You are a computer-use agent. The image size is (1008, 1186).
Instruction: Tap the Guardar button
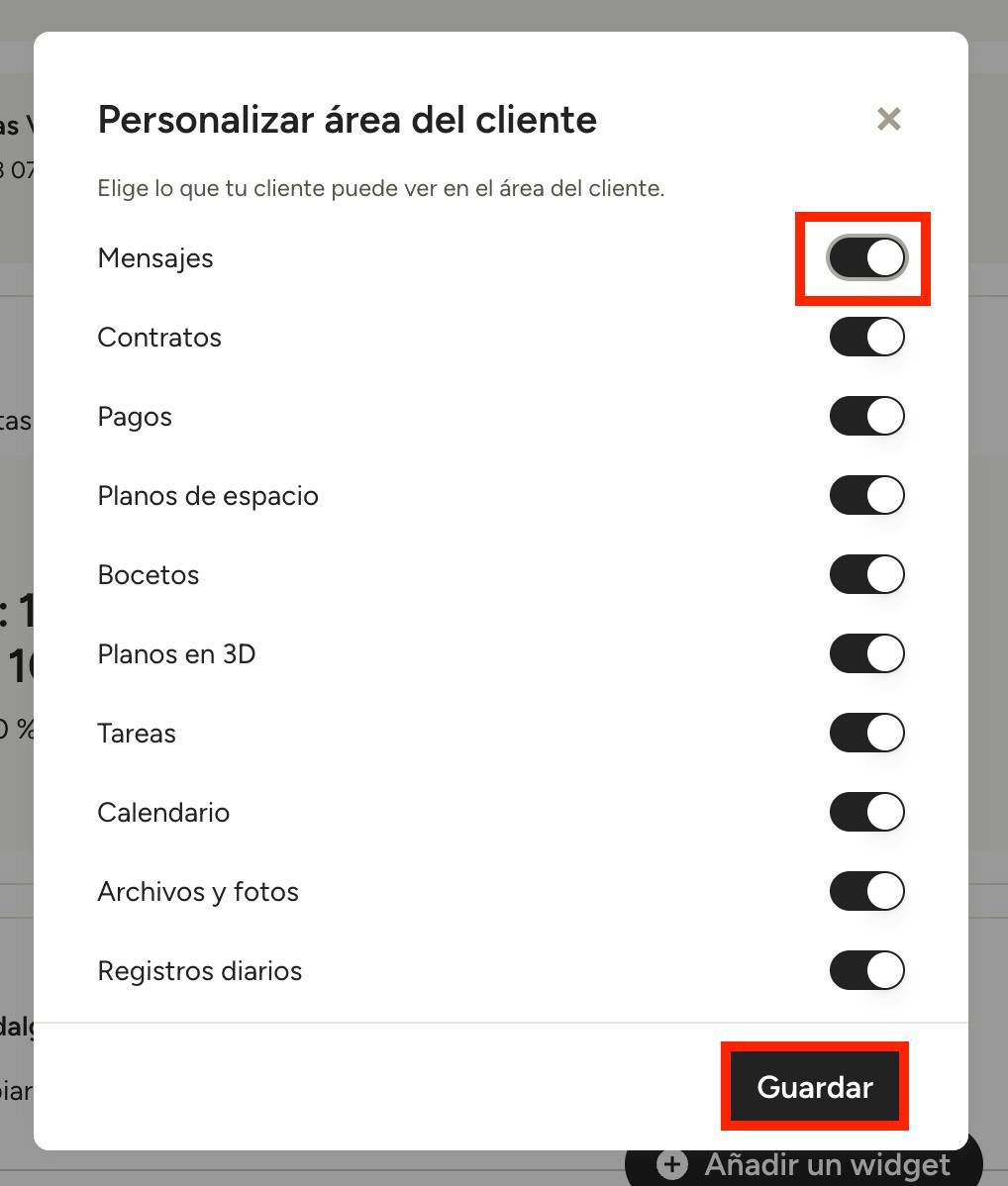coord(814,1087)
